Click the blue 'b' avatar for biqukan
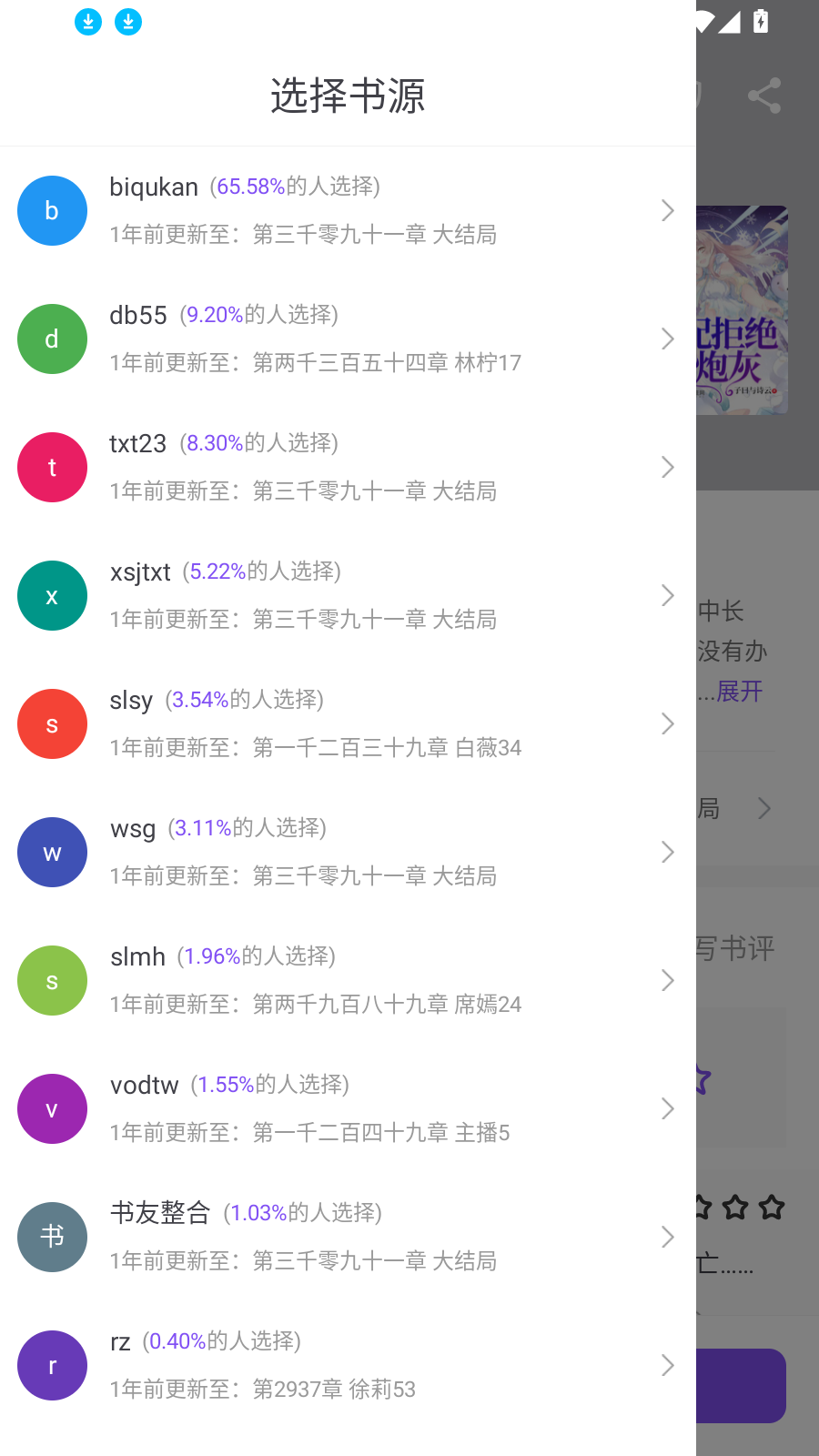Viewport: 819px width, 1456px height. pos(52,210)
